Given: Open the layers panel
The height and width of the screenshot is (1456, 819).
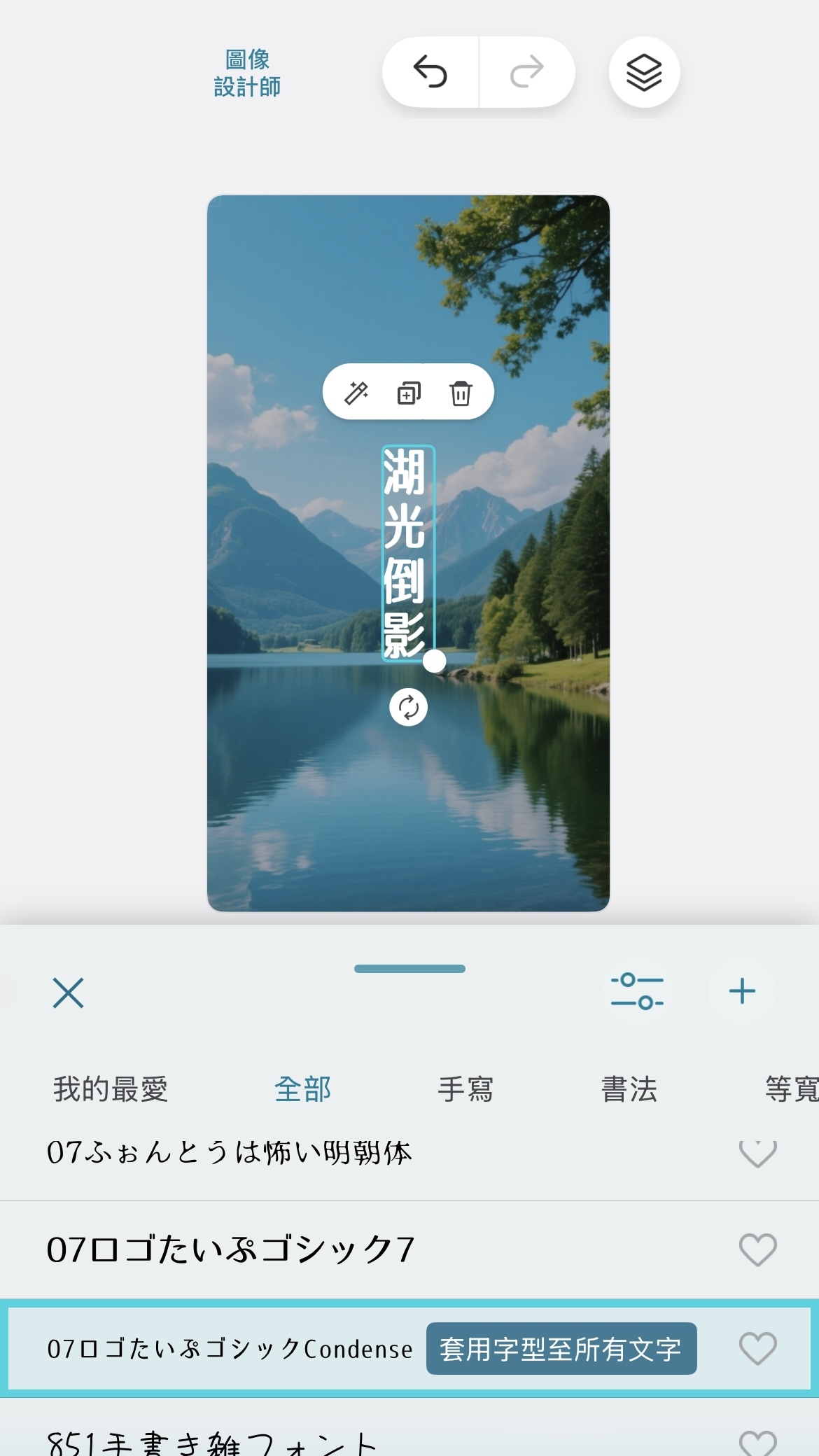Looking at the screenshot, I should (x=644, y=72).
